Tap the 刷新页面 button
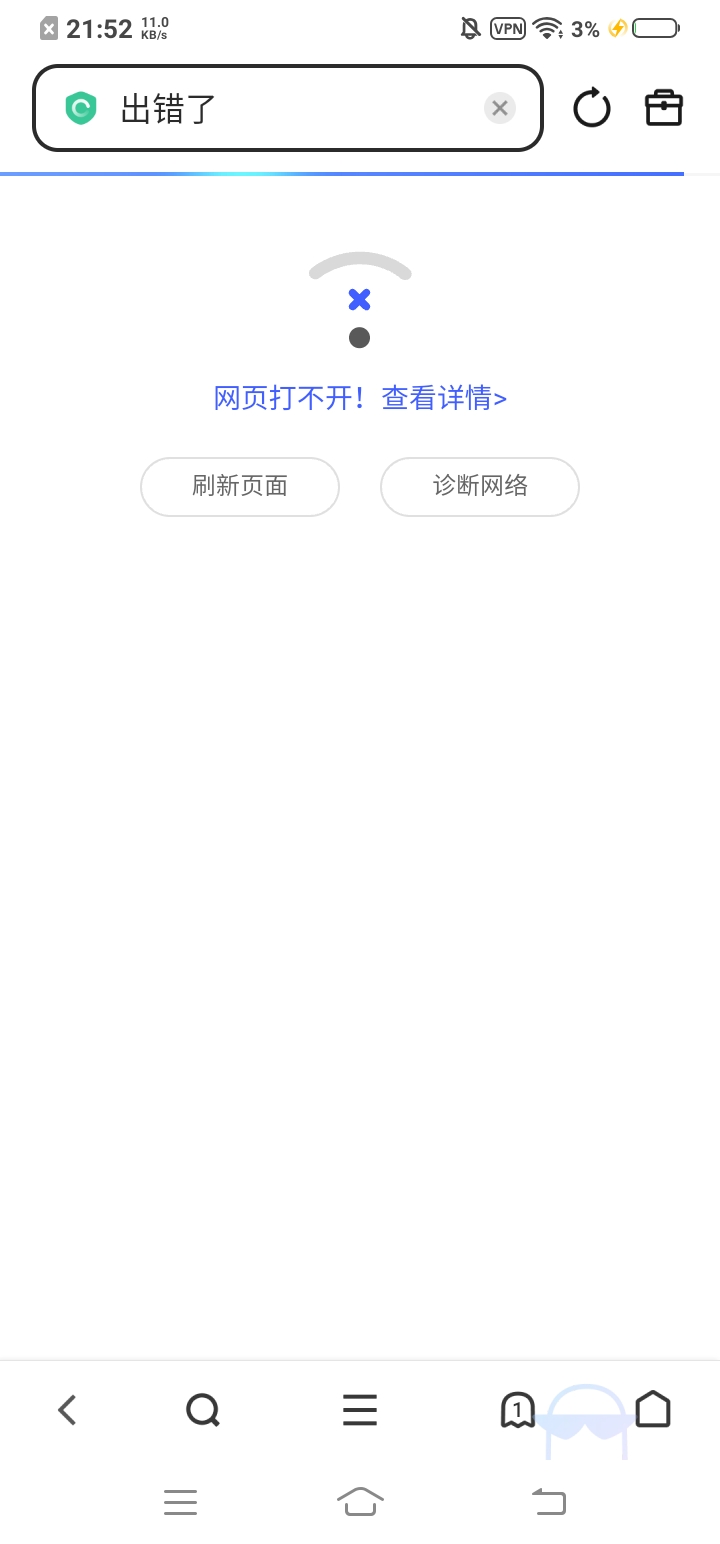This screenshot has width=720, height=1544. click(240, 487)
